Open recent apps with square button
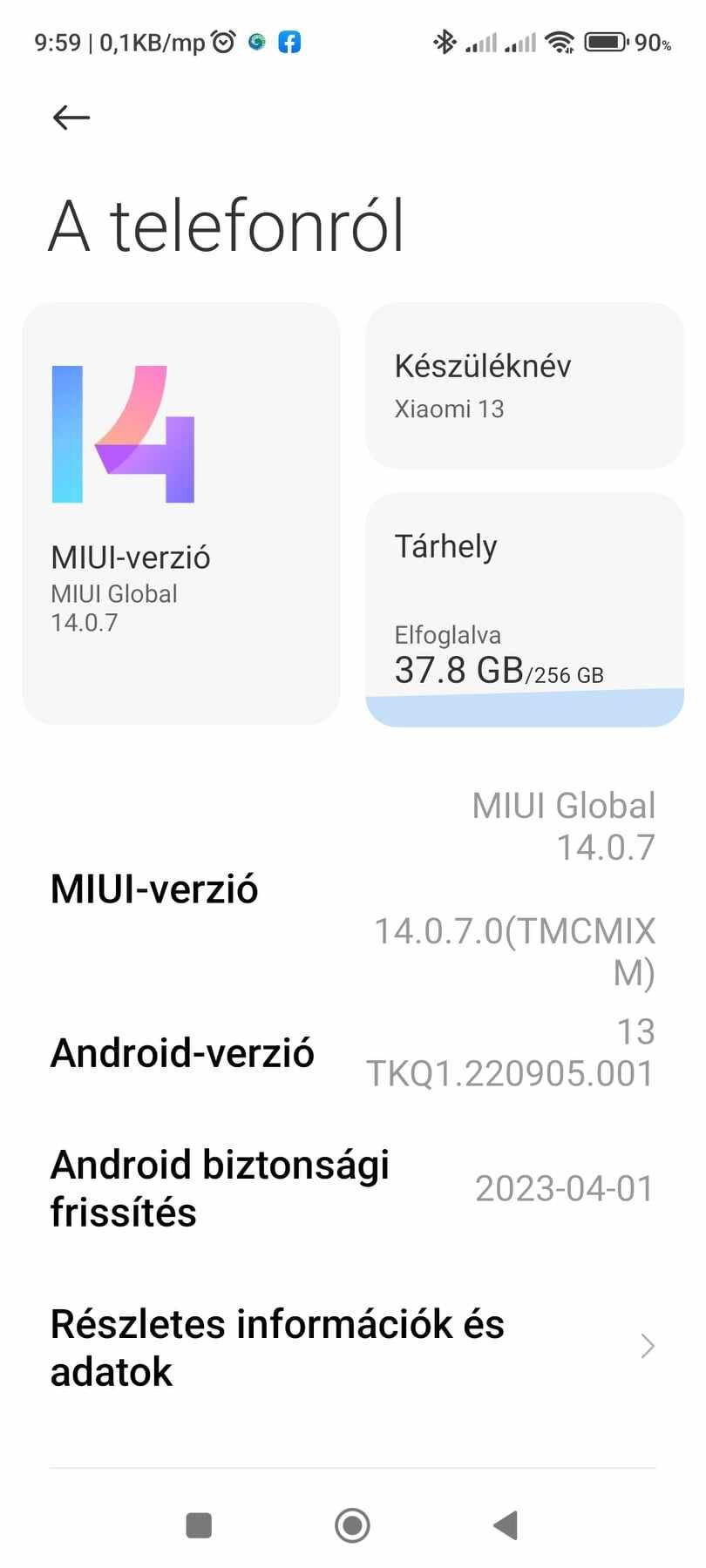706x1568 pixels. click(199, 1525)
